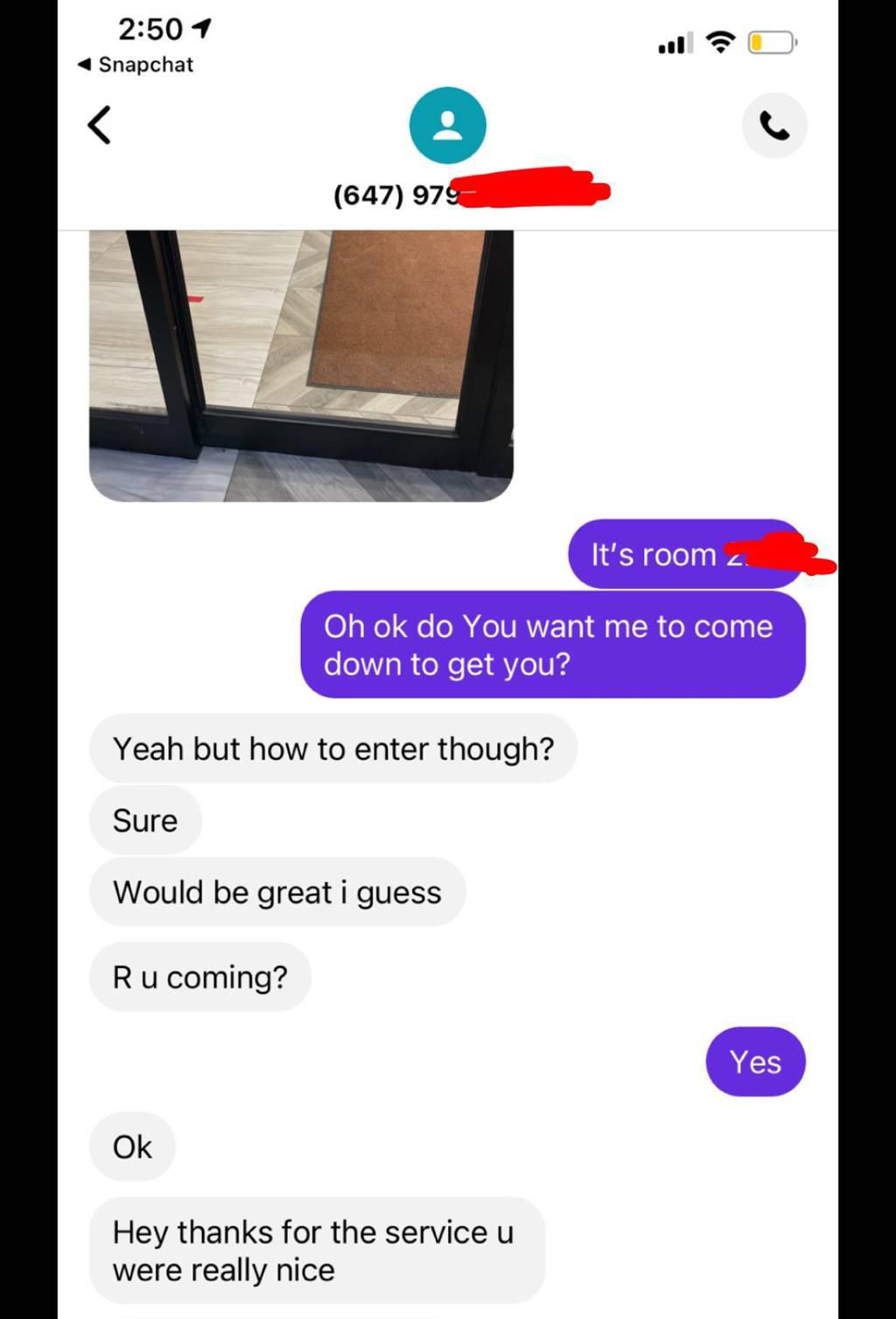Return to Snapchat via status bar link

[136, 65]
